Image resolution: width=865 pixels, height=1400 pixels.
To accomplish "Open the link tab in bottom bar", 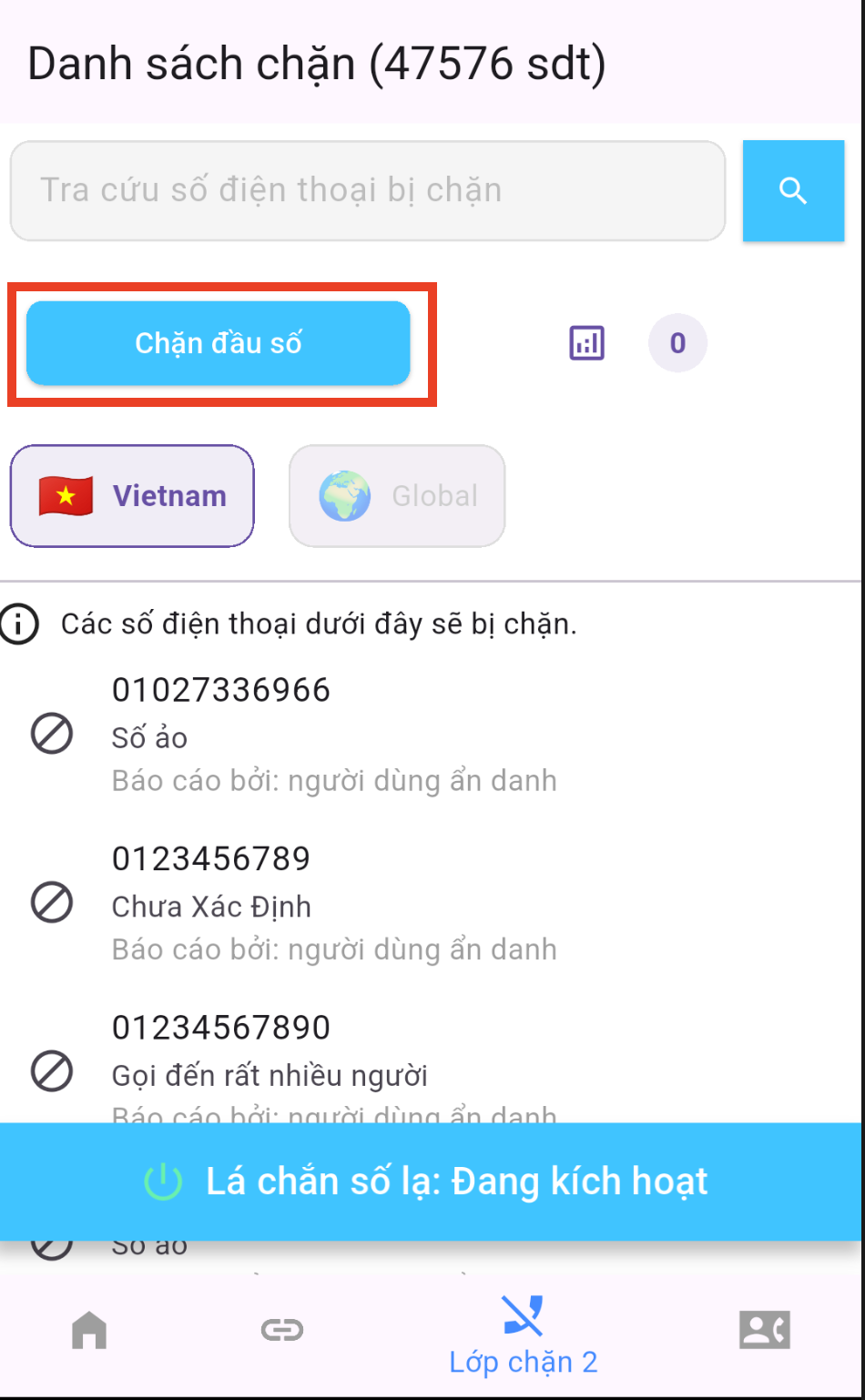I will point(282,1330).
